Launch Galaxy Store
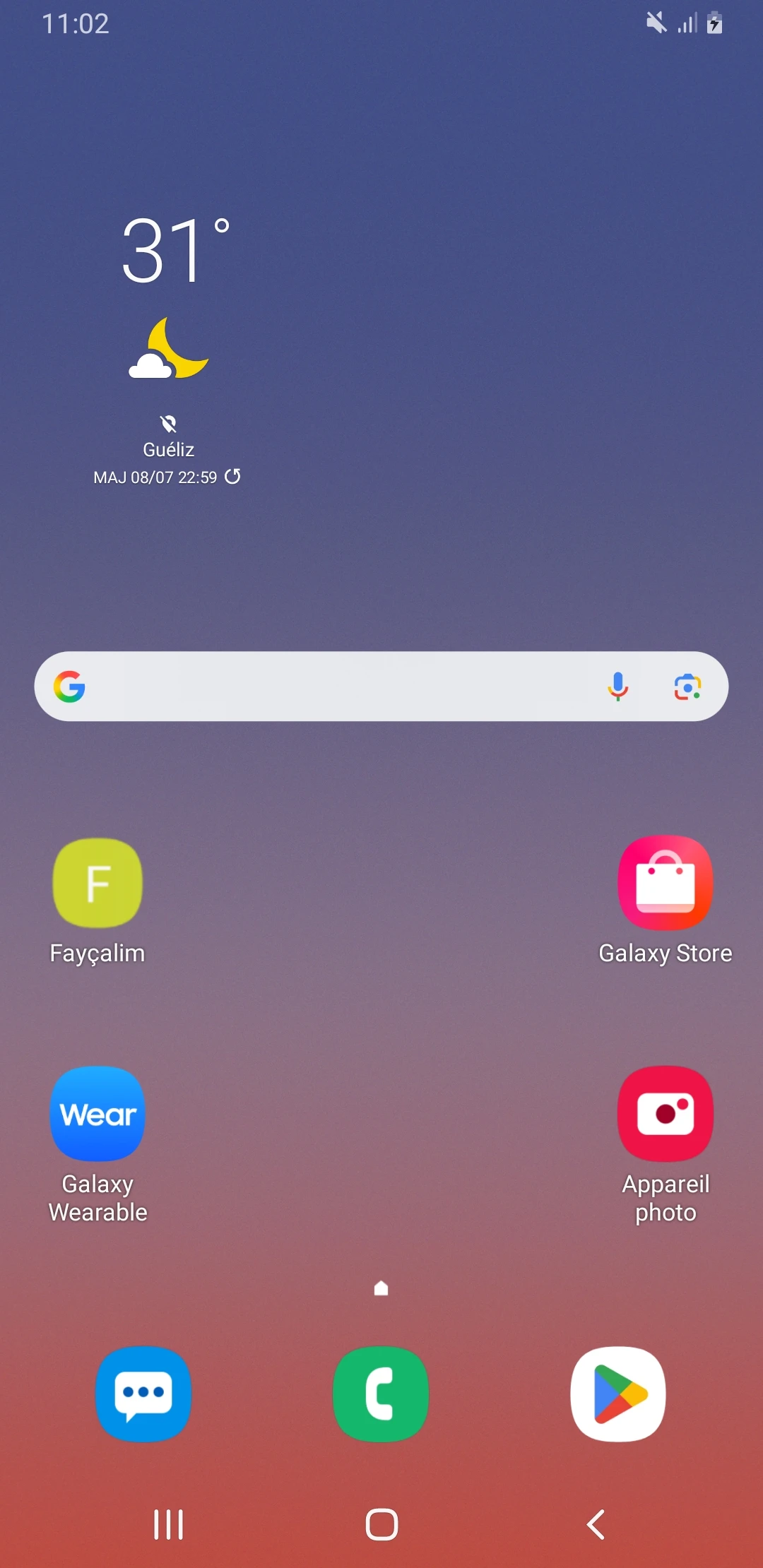The image size is (763, 1568). tap(665, 883)
